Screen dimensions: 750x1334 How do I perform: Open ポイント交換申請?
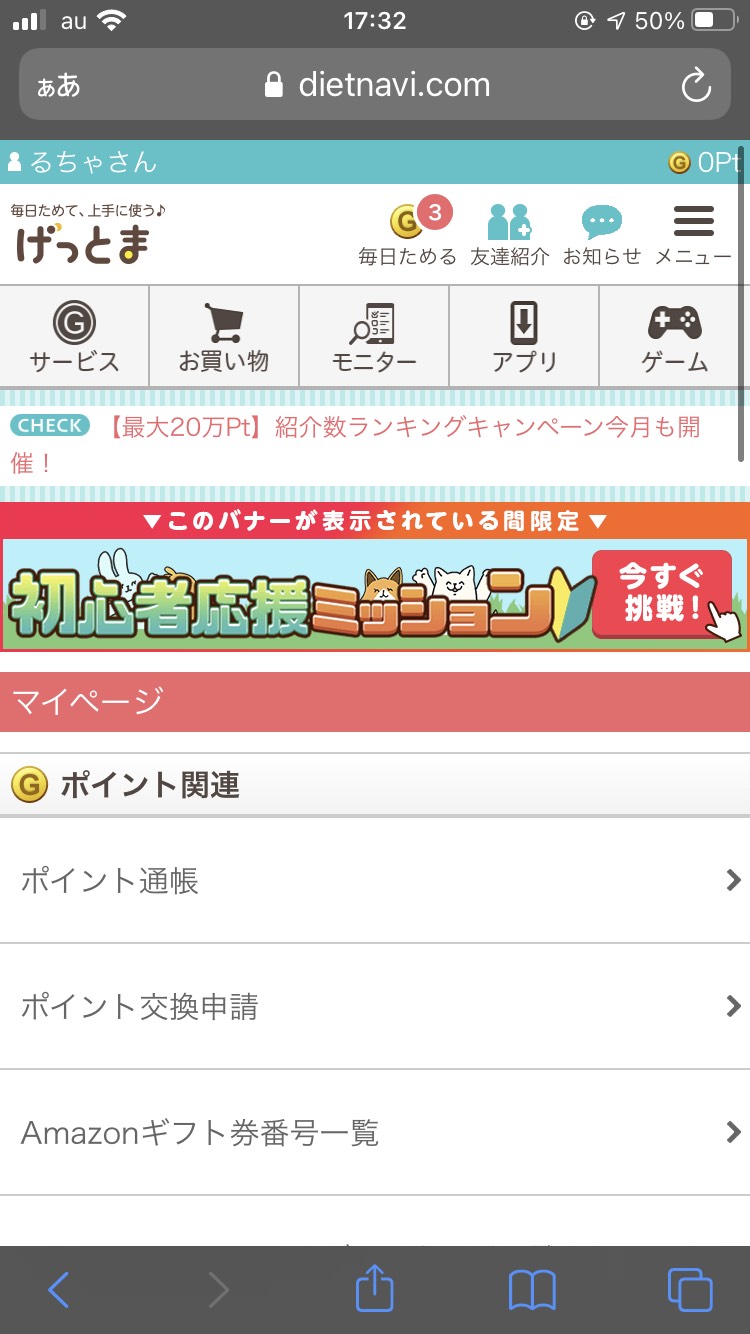point(375,1007)
